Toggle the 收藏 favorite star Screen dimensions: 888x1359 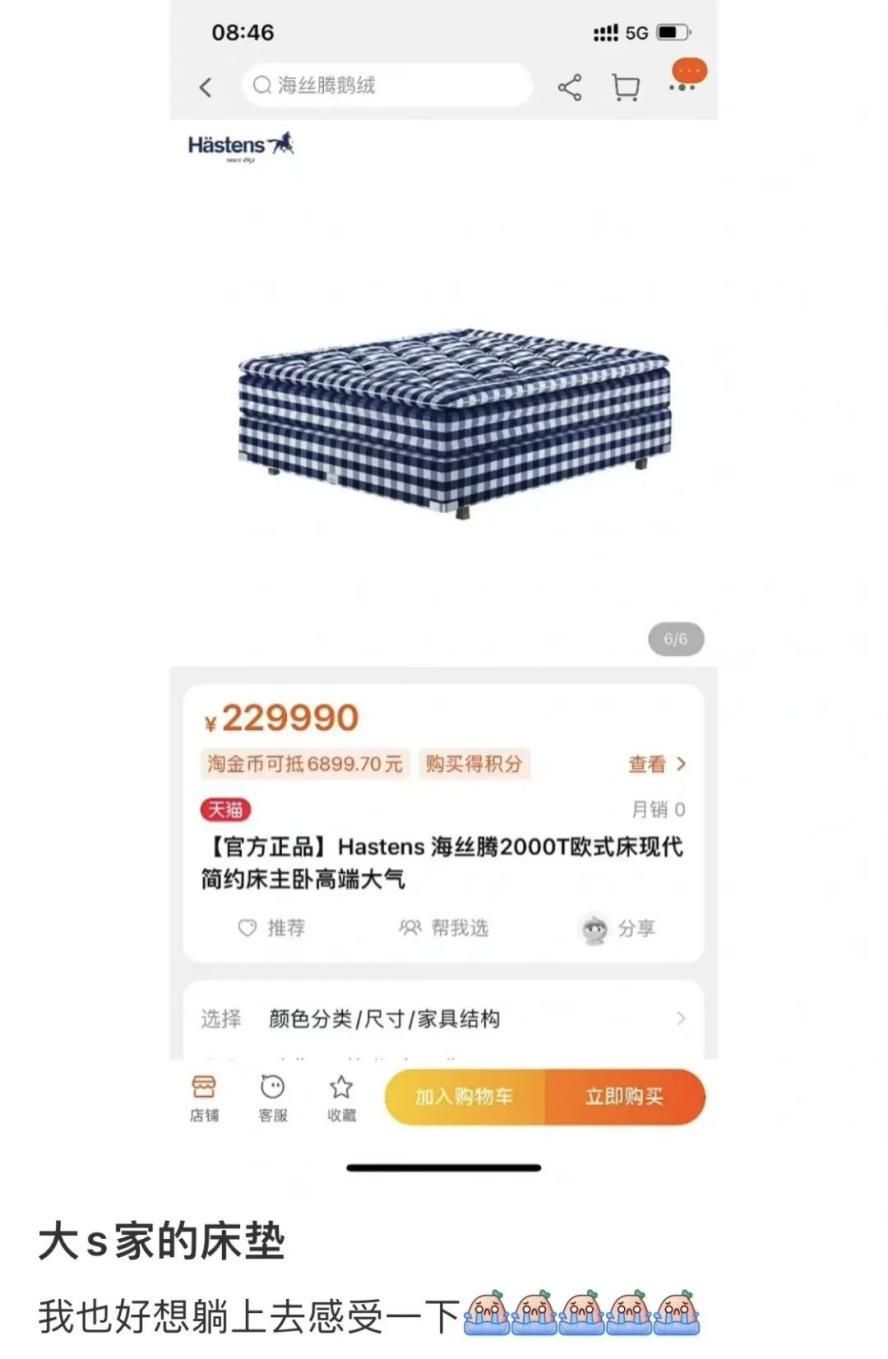pyautogui.click(x=340, y=1096)
